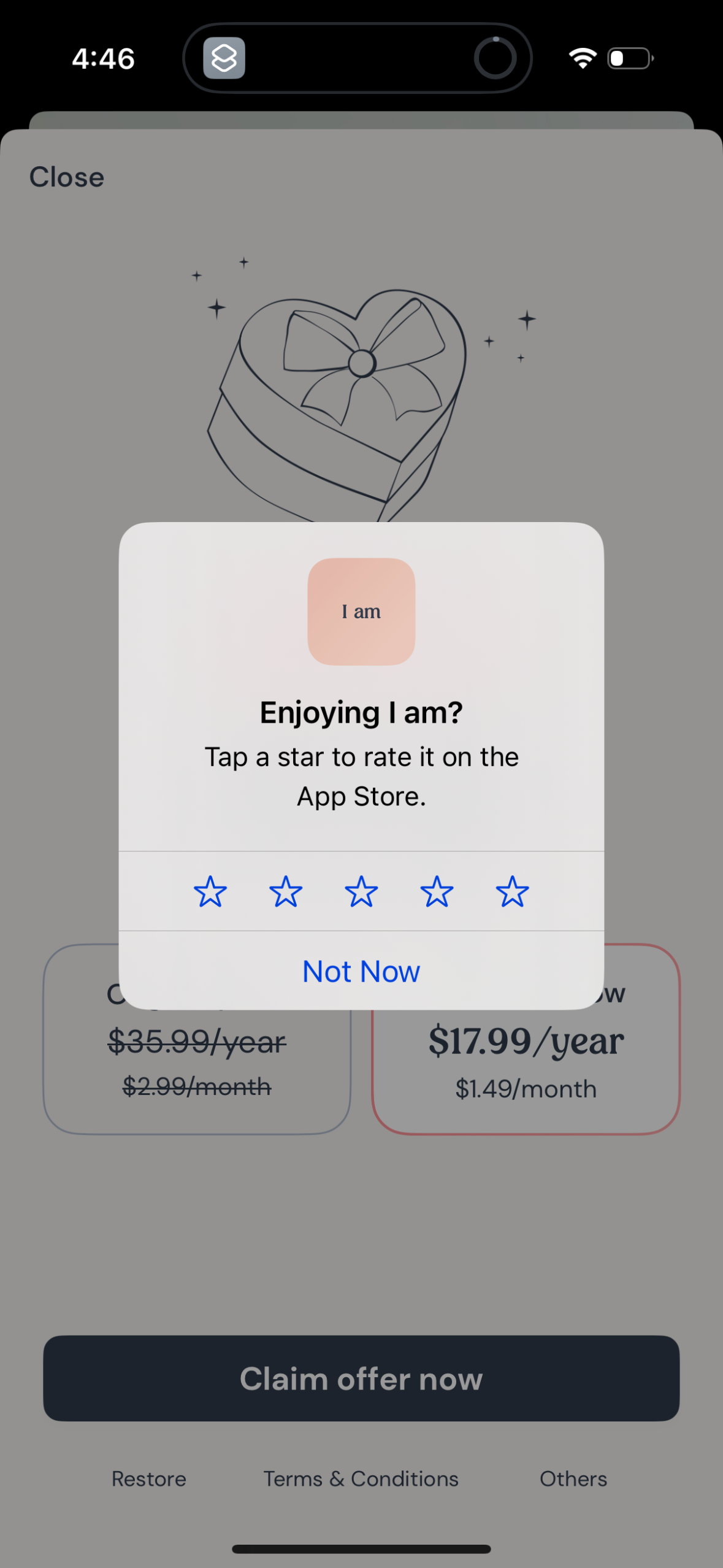723x1568 pixels.
Task: Open Terms & Conditions
Action: [361, 1478]
